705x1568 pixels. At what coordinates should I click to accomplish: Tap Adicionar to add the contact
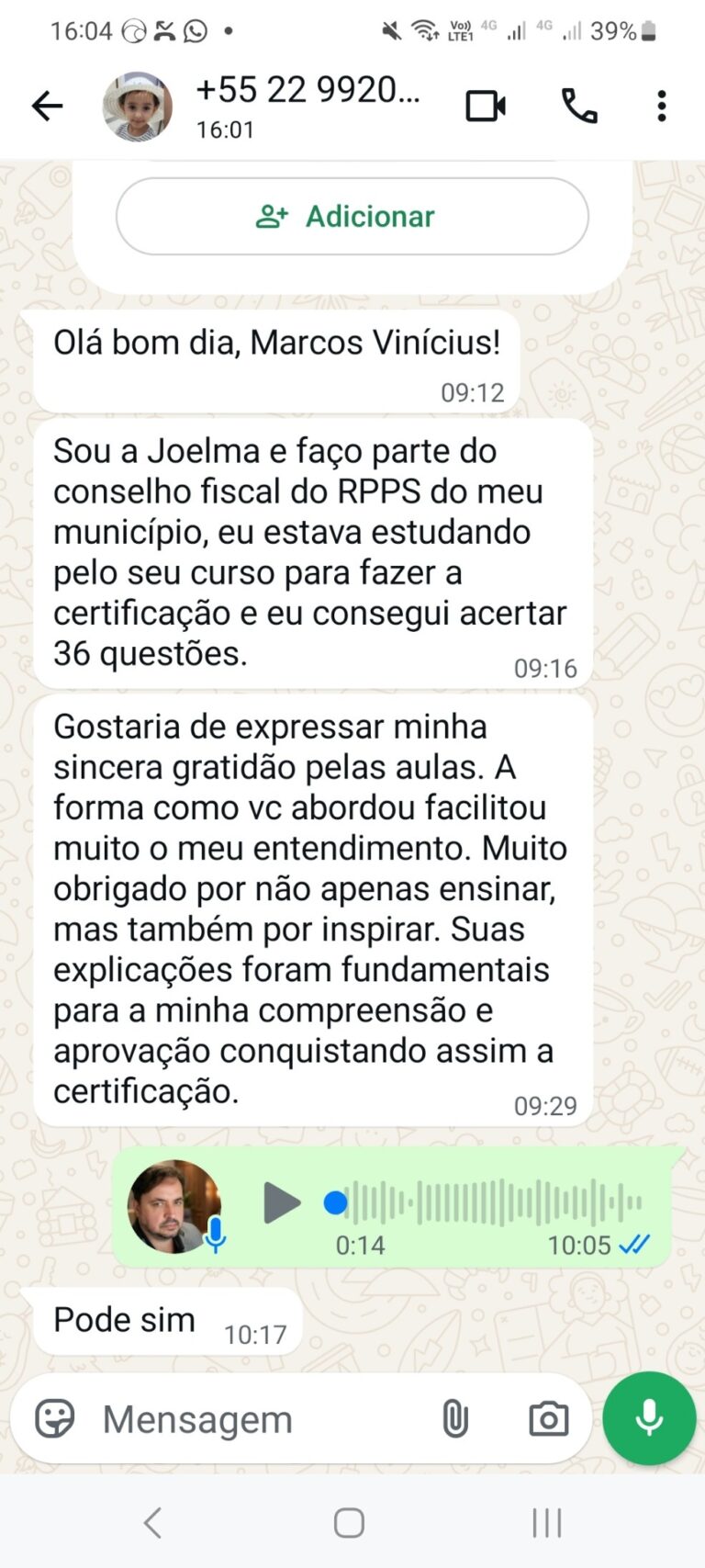(x=352, y=217)
